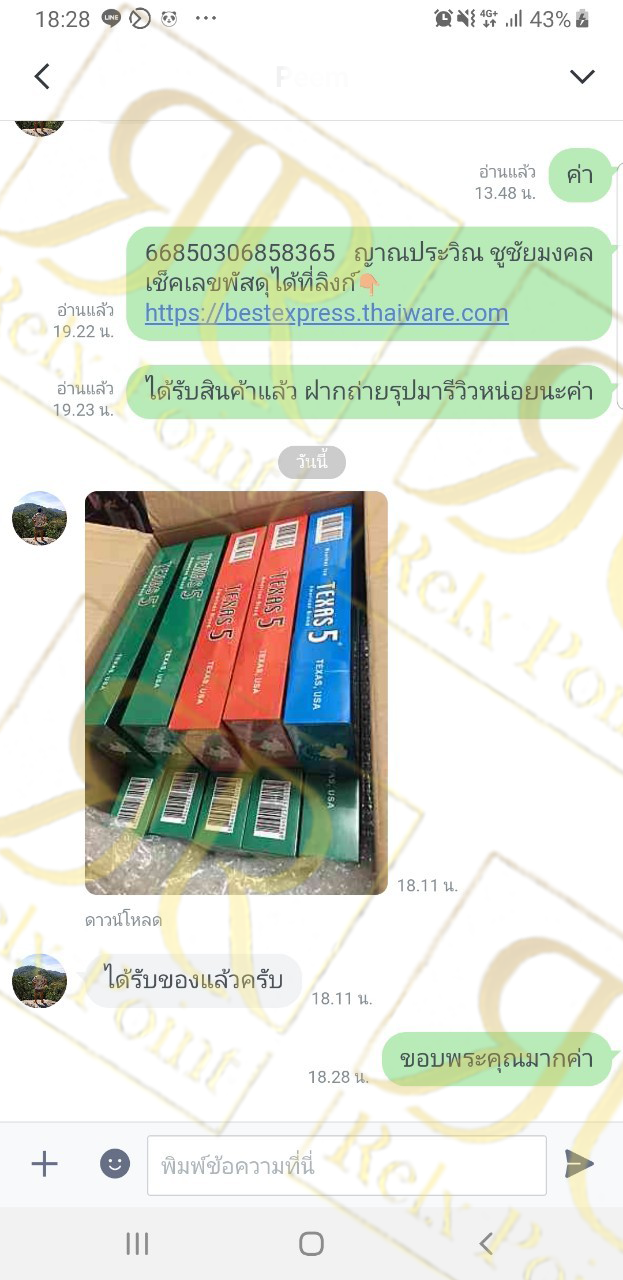This screenshot has width=623, height=1280.
Task: Open the Texas 5 cartons photo
Action: pyautogui.click(x=236, y=692)
